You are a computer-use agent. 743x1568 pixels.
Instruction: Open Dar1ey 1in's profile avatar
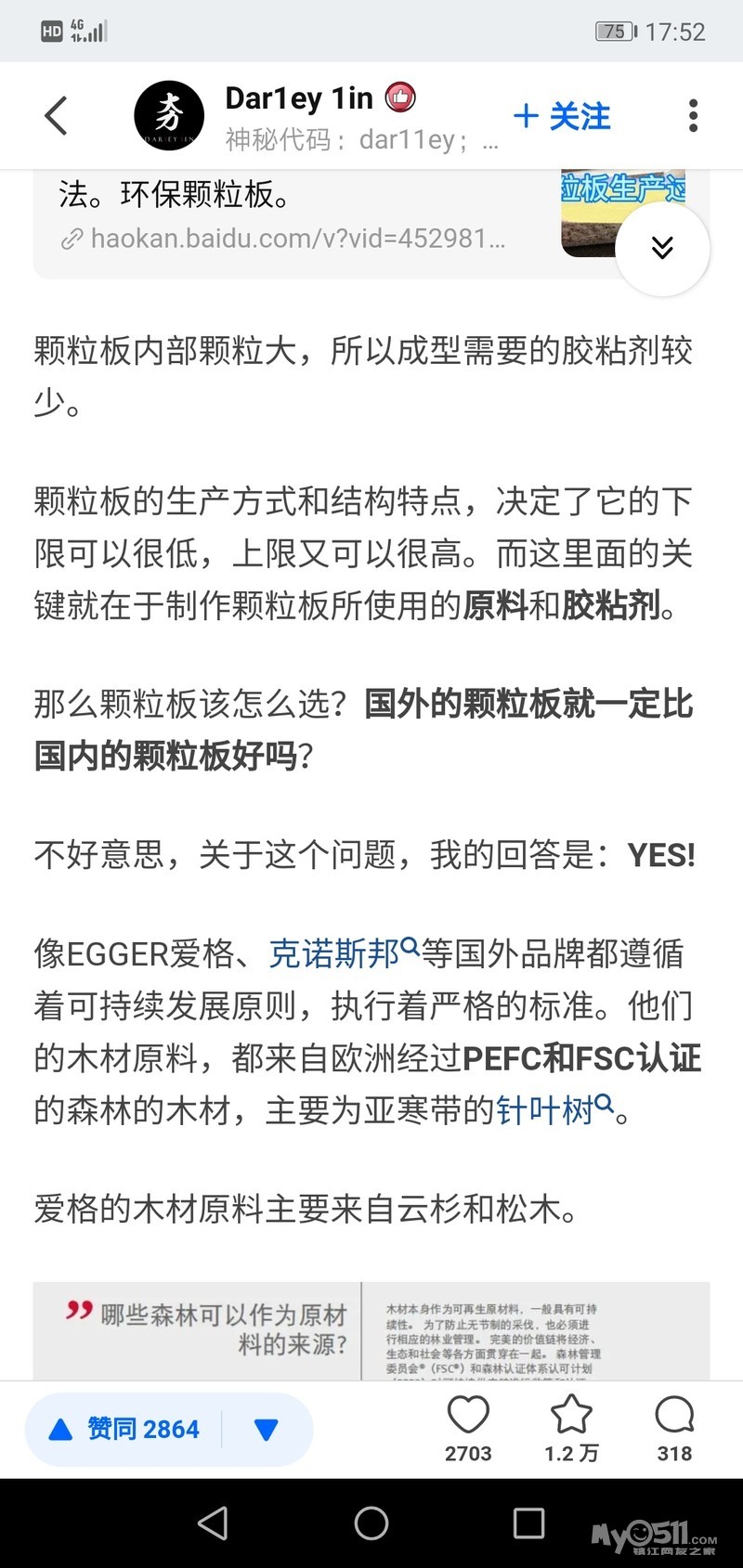tap(169, 116)
